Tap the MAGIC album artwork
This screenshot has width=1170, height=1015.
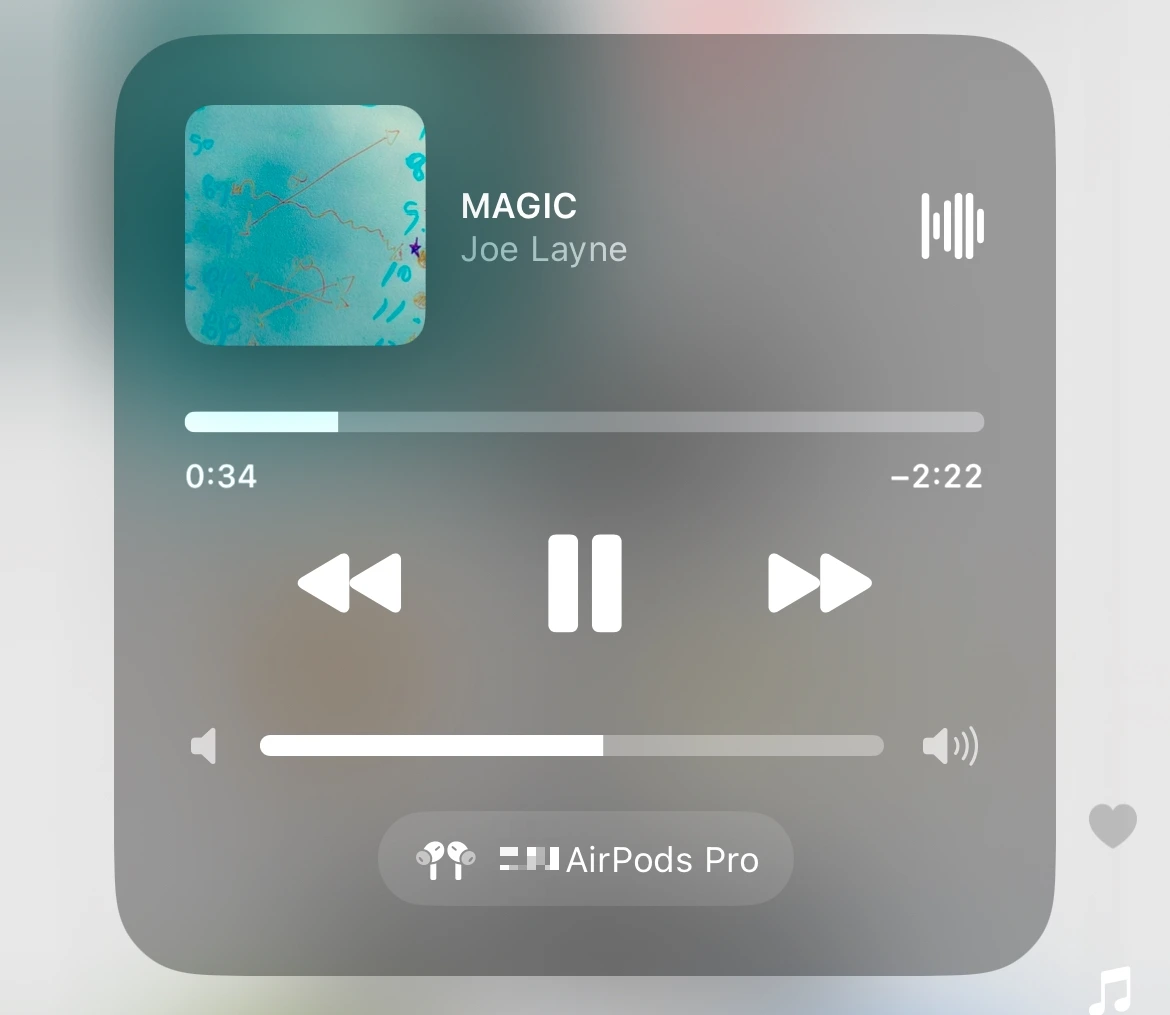[304, 225]
